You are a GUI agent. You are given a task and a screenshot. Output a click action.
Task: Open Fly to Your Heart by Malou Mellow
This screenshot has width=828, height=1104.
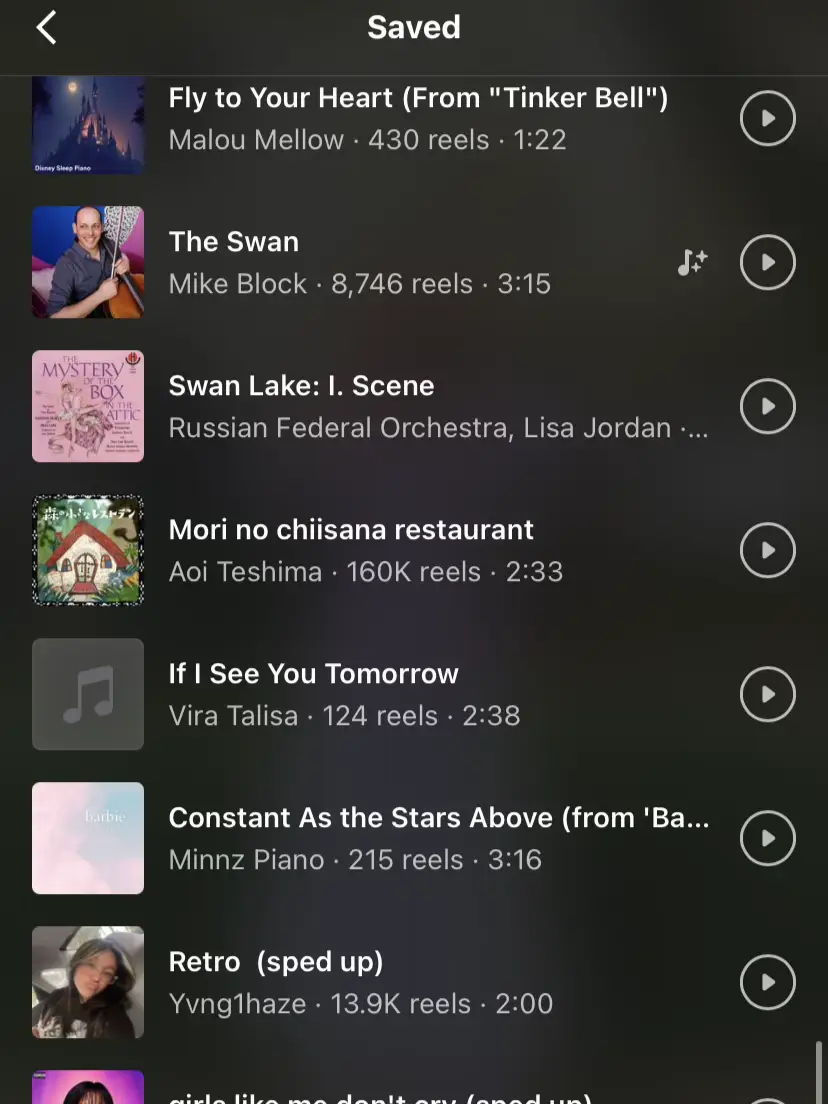pos(400,119)
